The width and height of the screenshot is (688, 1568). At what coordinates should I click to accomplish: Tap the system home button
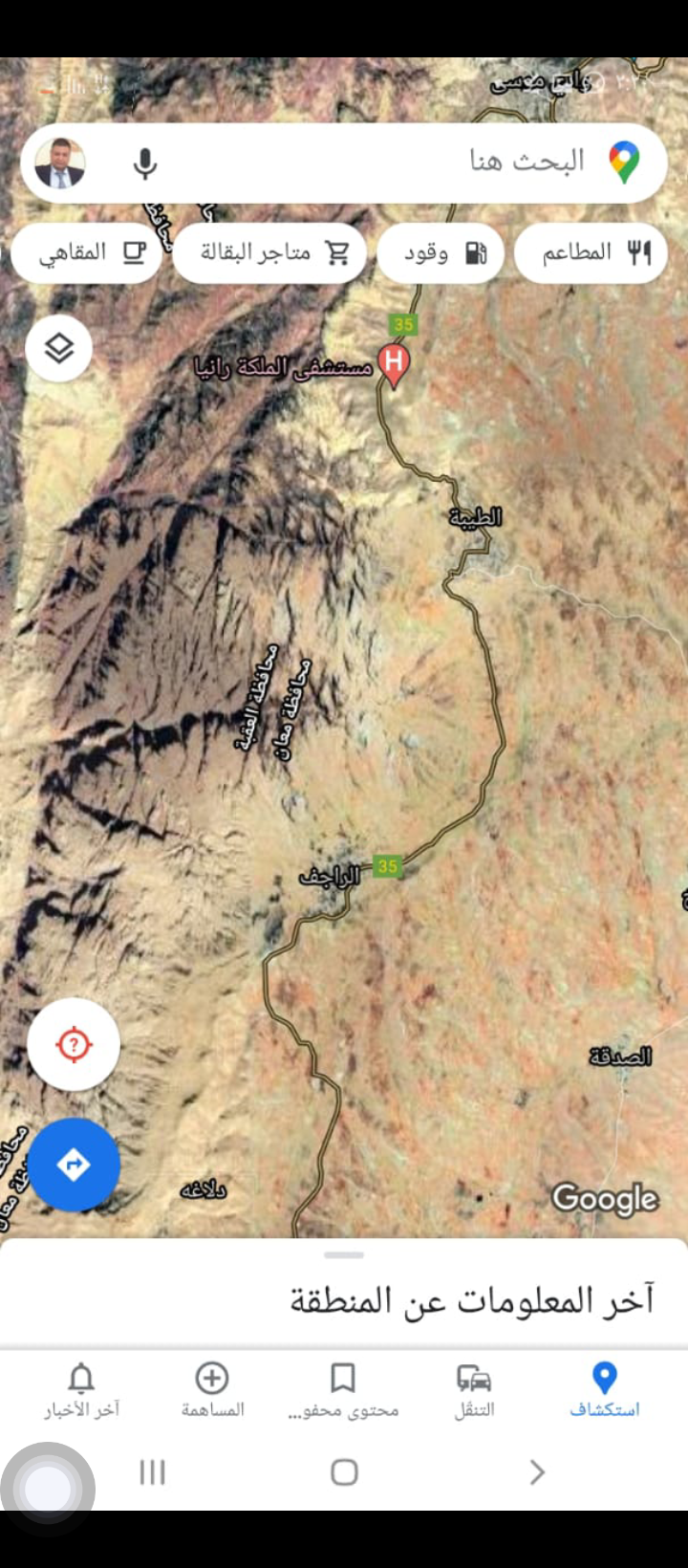pos(344,1471)
